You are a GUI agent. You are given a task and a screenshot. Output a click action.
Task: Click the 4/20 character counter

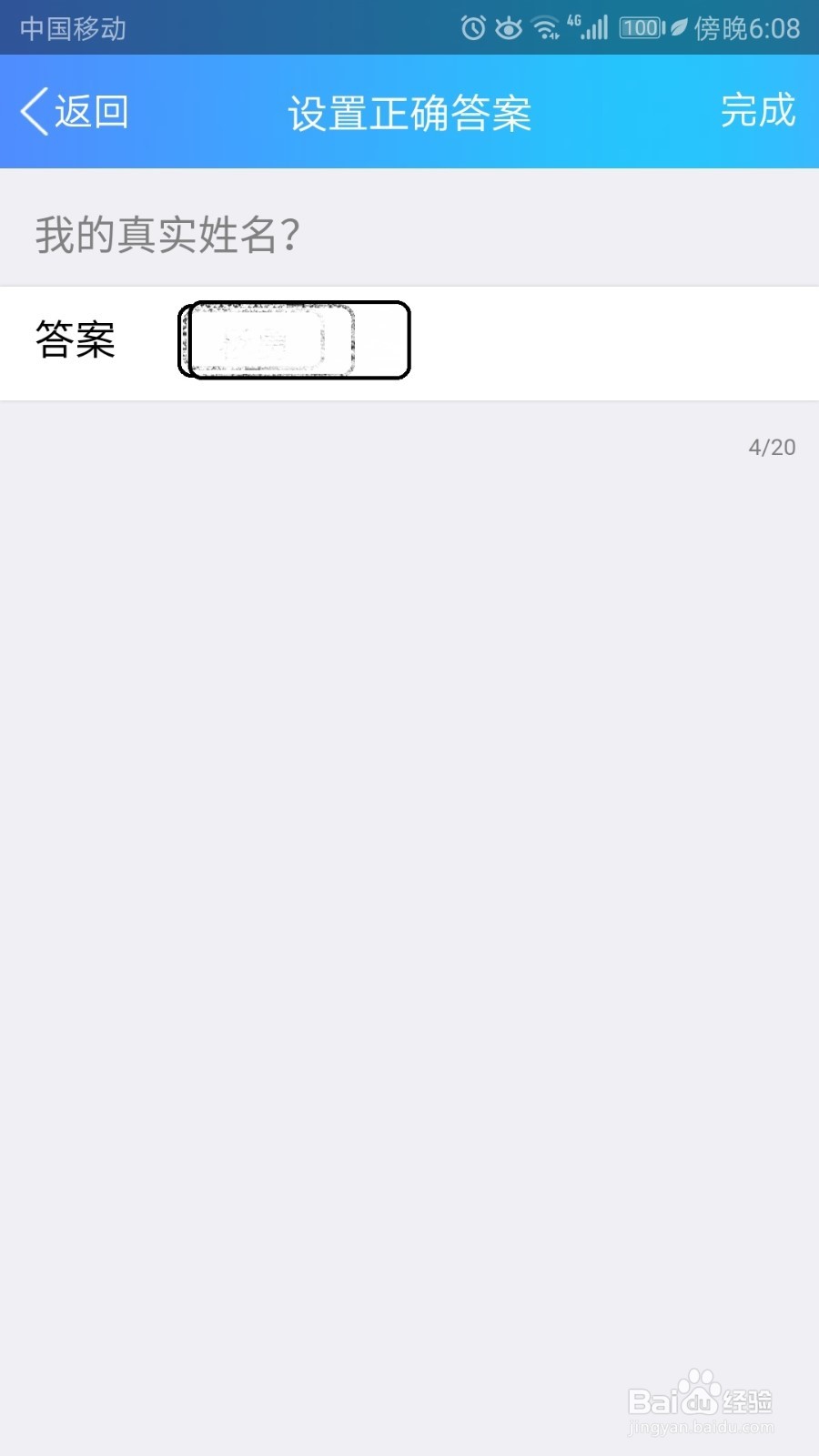point(771,447)
